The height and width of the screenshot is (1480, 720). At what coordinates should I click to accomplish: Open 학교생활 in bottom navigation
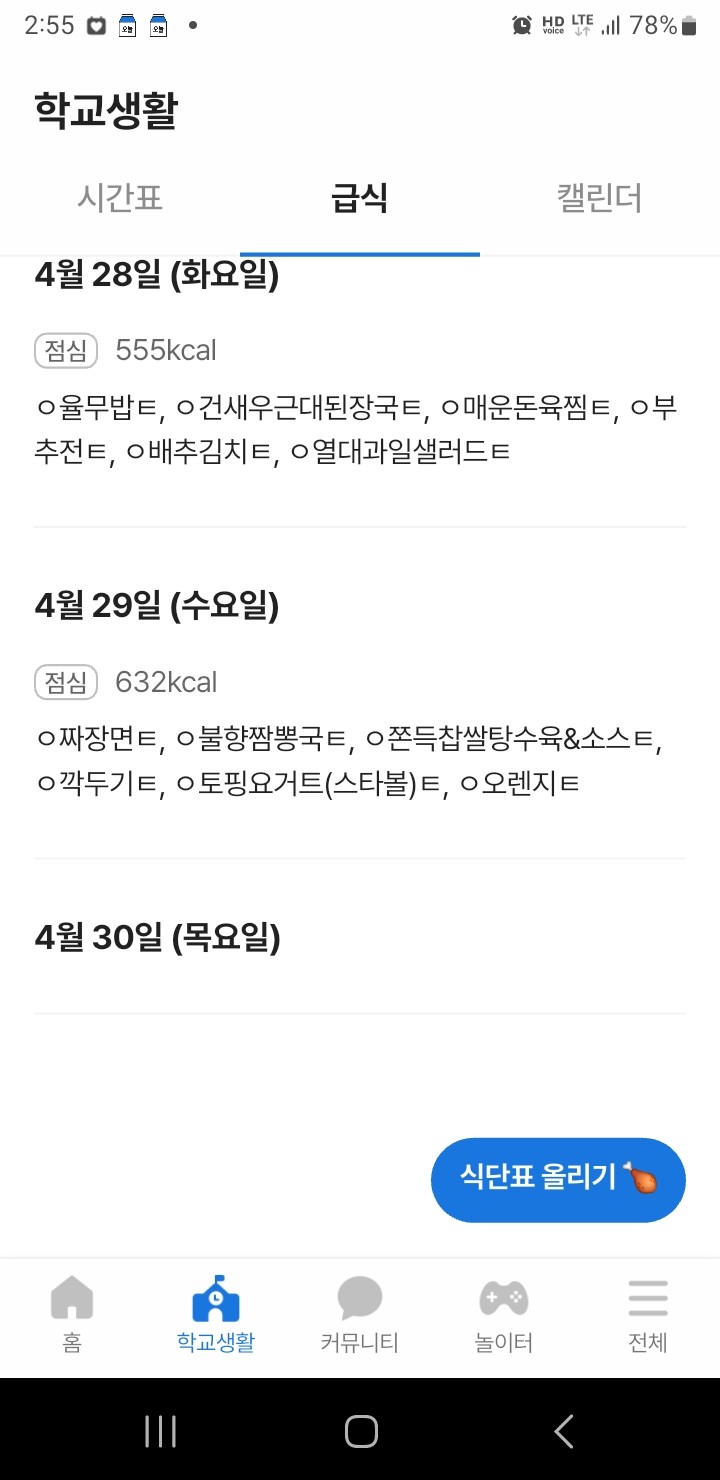[215, 1314]
